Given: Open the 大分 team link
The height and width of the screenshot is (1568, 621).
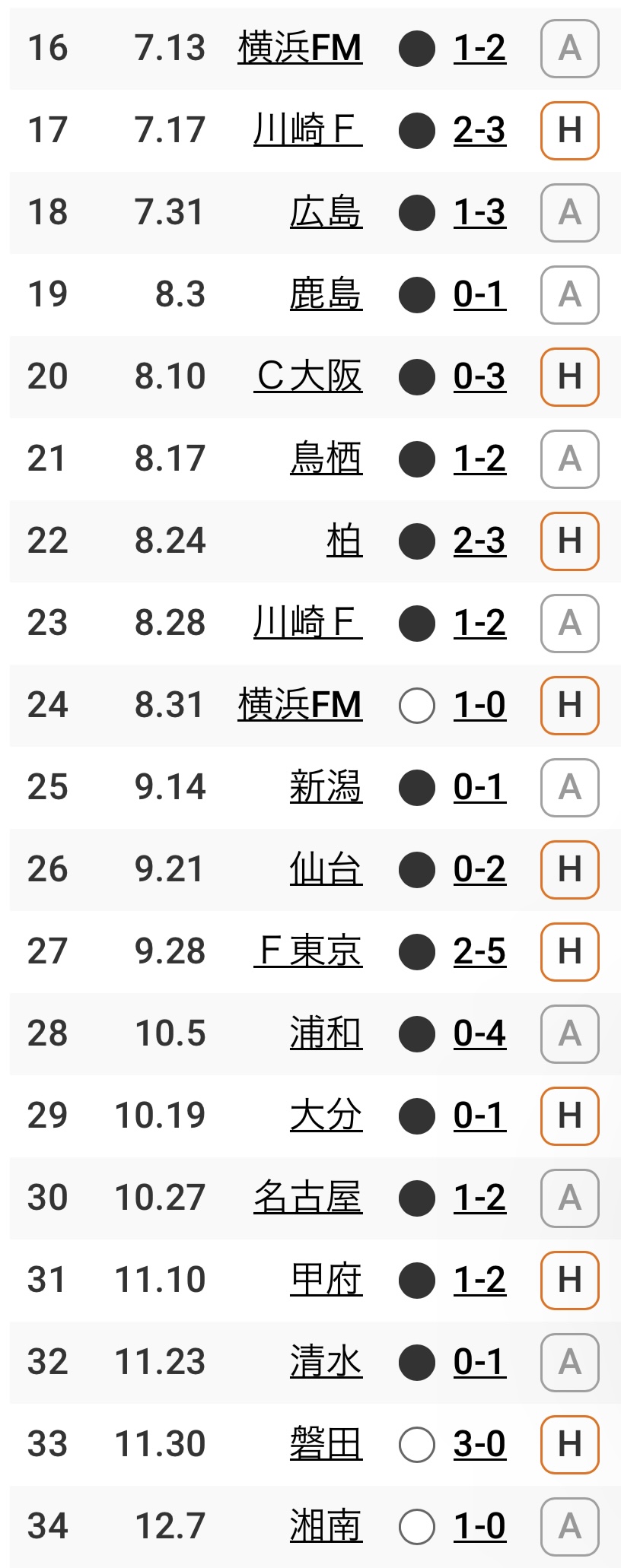Looking at the screenshot, I should [326, 1116].
